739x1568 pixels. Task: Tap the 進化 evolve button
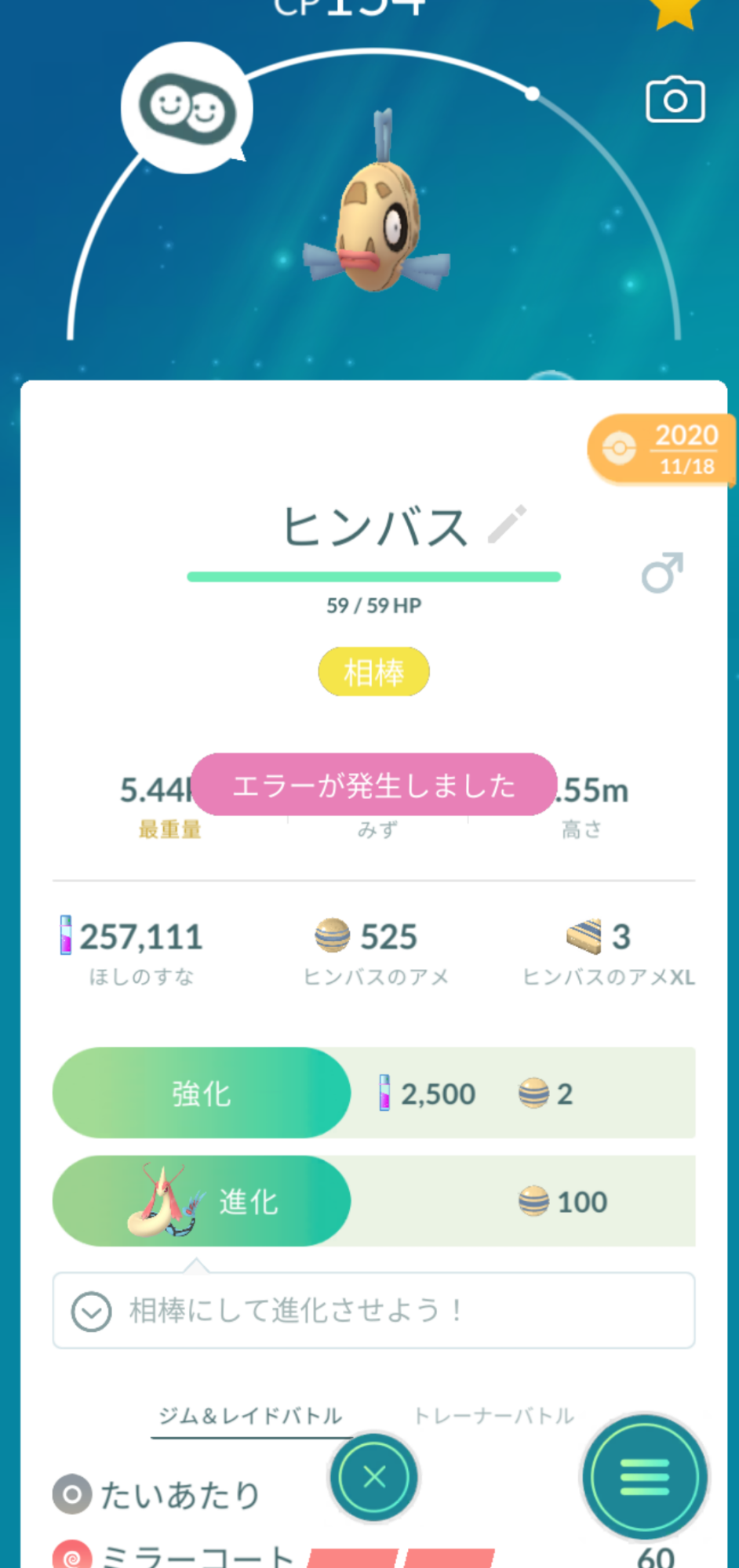point(202,1201)
